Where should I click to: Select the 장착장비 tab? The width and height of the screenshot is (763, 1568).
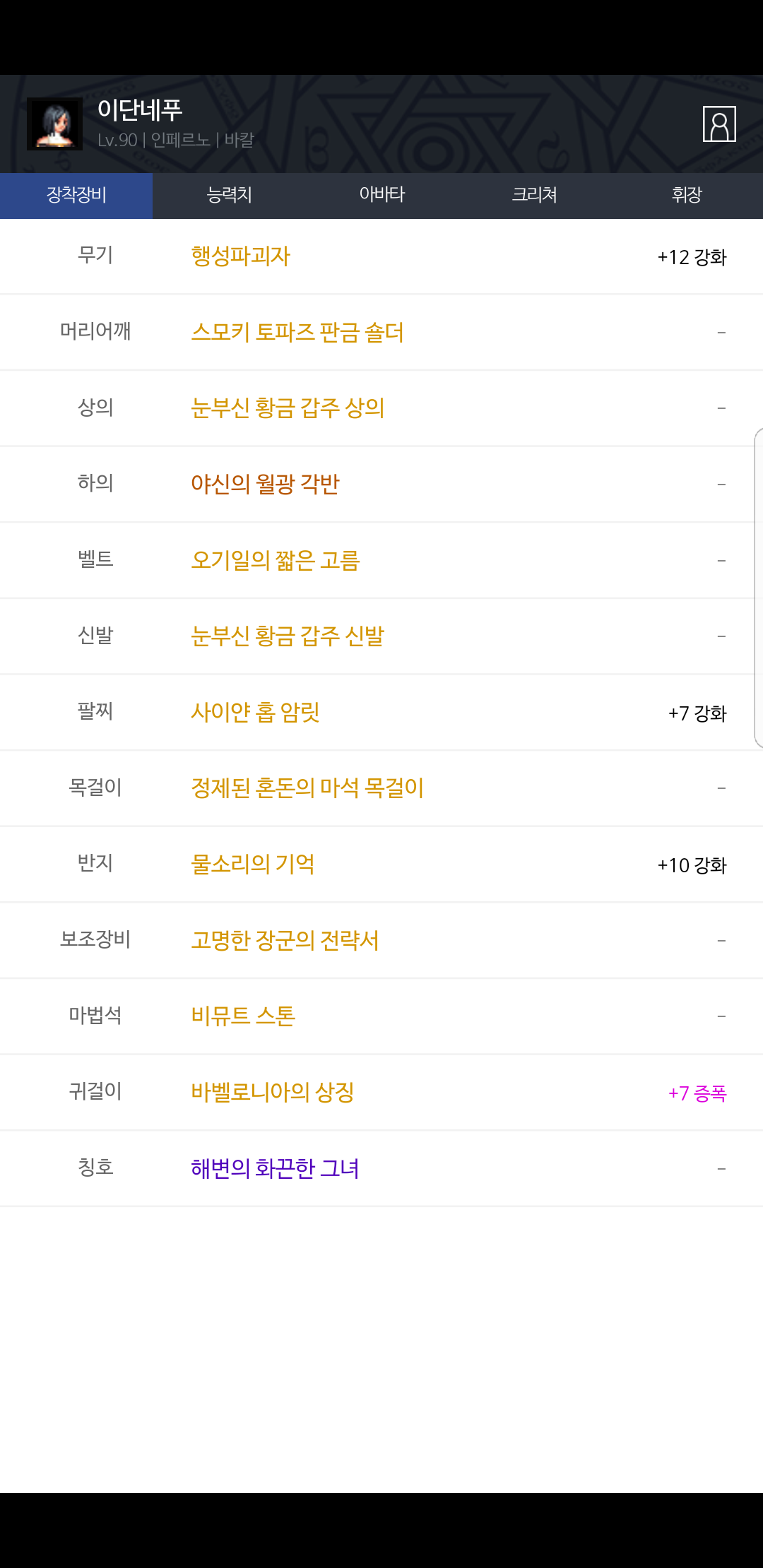[x=76, y=195]
